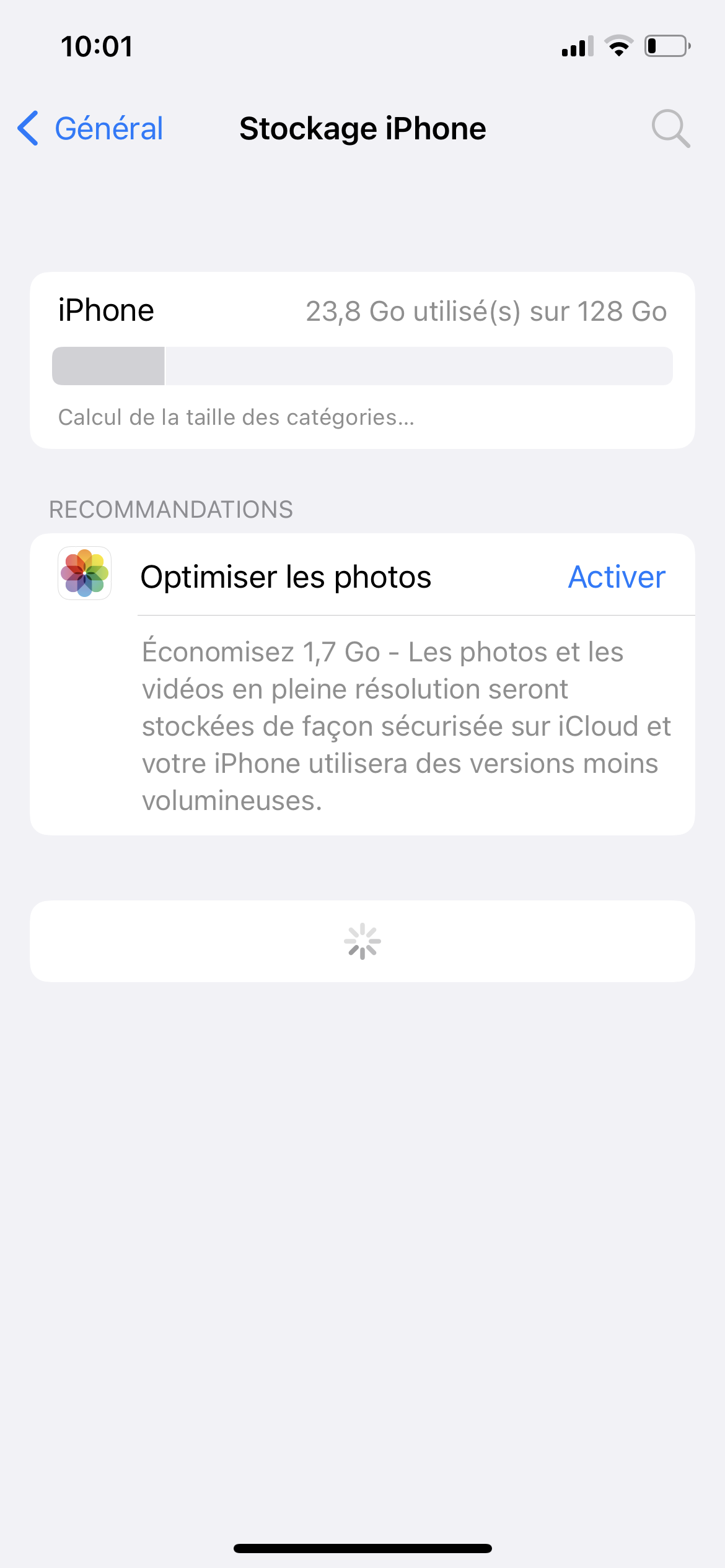Open the search magnifier icon
This screenshot has height=1568, width=725.
[x=670, y=129]
